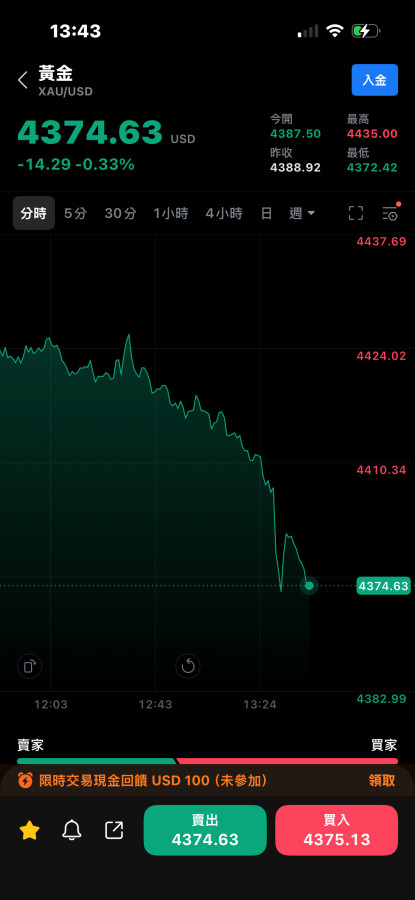
Task: Go back using the top-left arrow
Action: click(x=23, y=80)
